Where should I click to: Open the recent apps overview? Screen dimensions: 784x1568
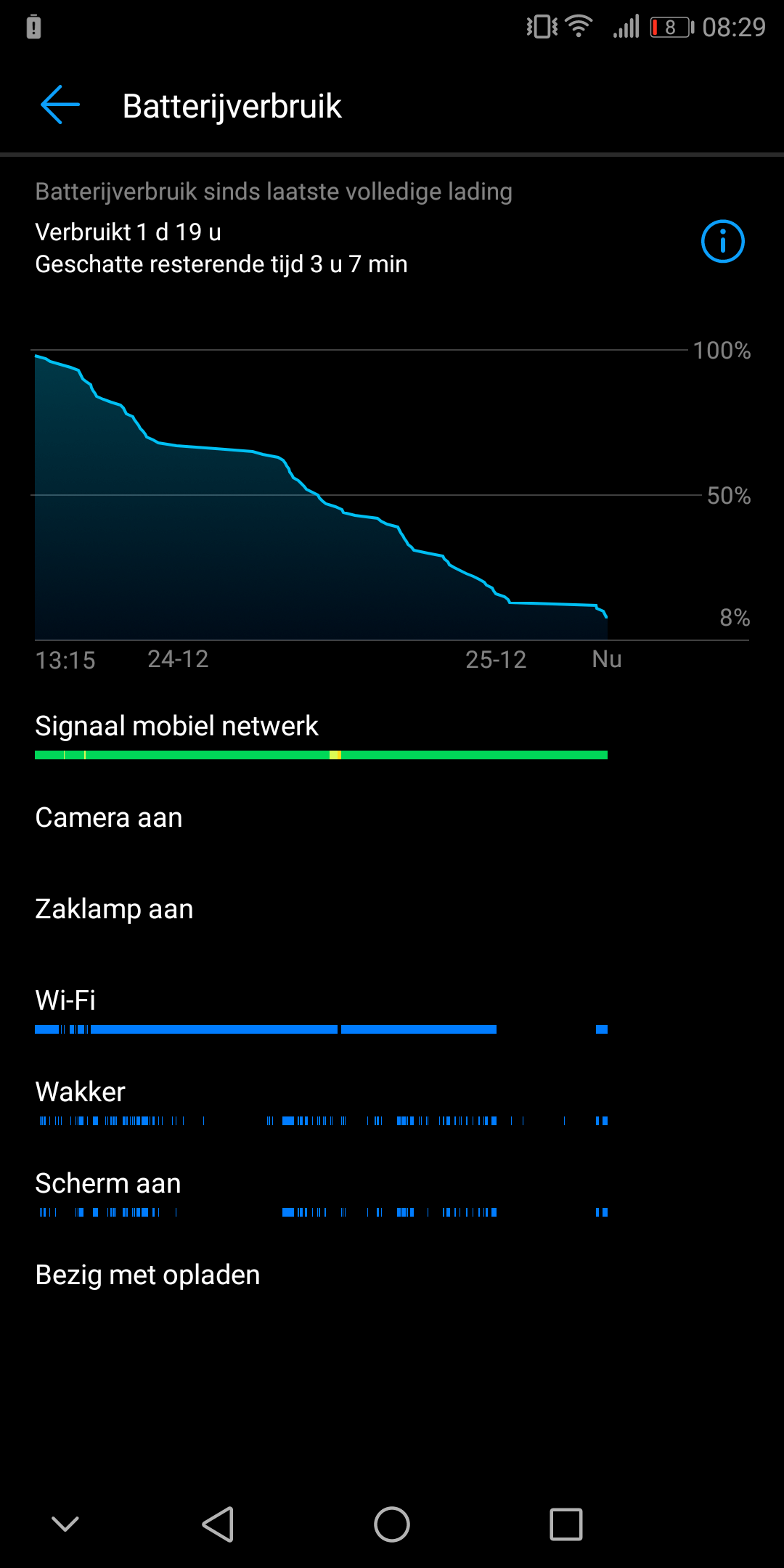(x=566, y=1524)
